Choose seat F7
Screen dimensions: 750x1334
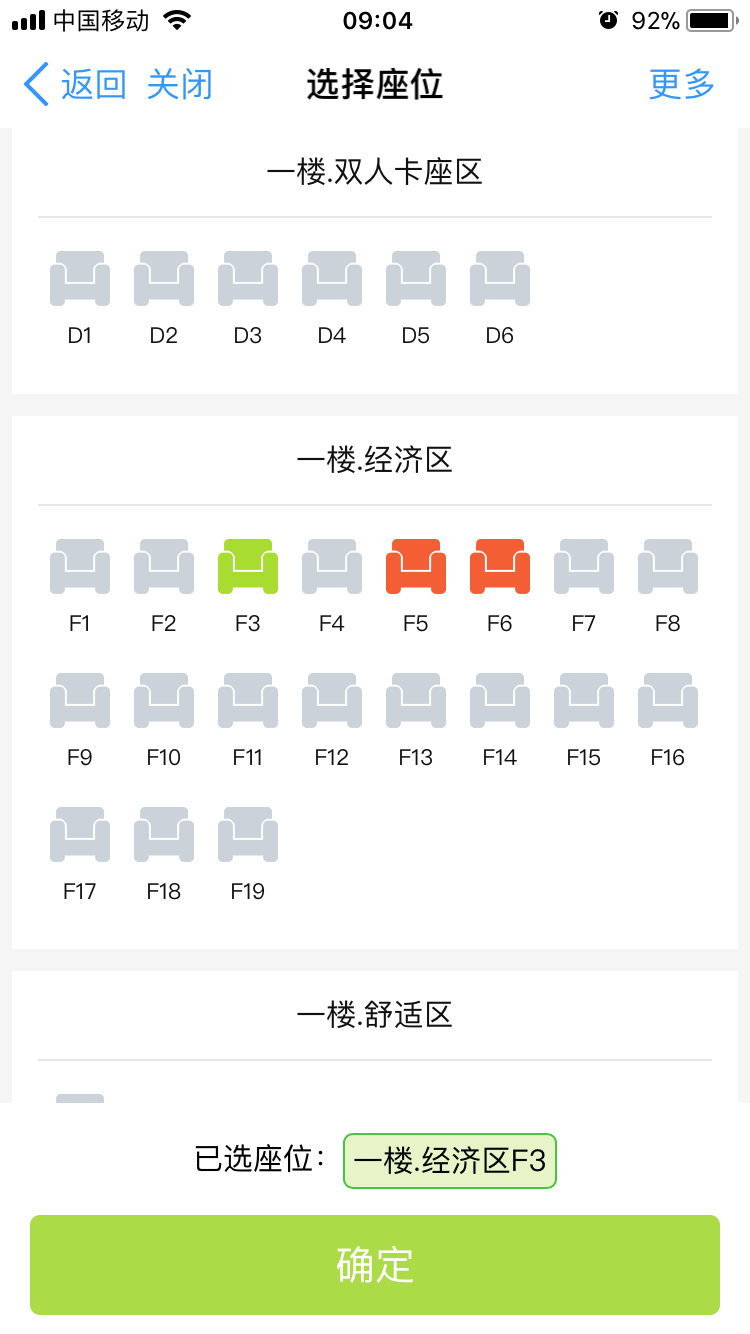click(x=584, y=567)
